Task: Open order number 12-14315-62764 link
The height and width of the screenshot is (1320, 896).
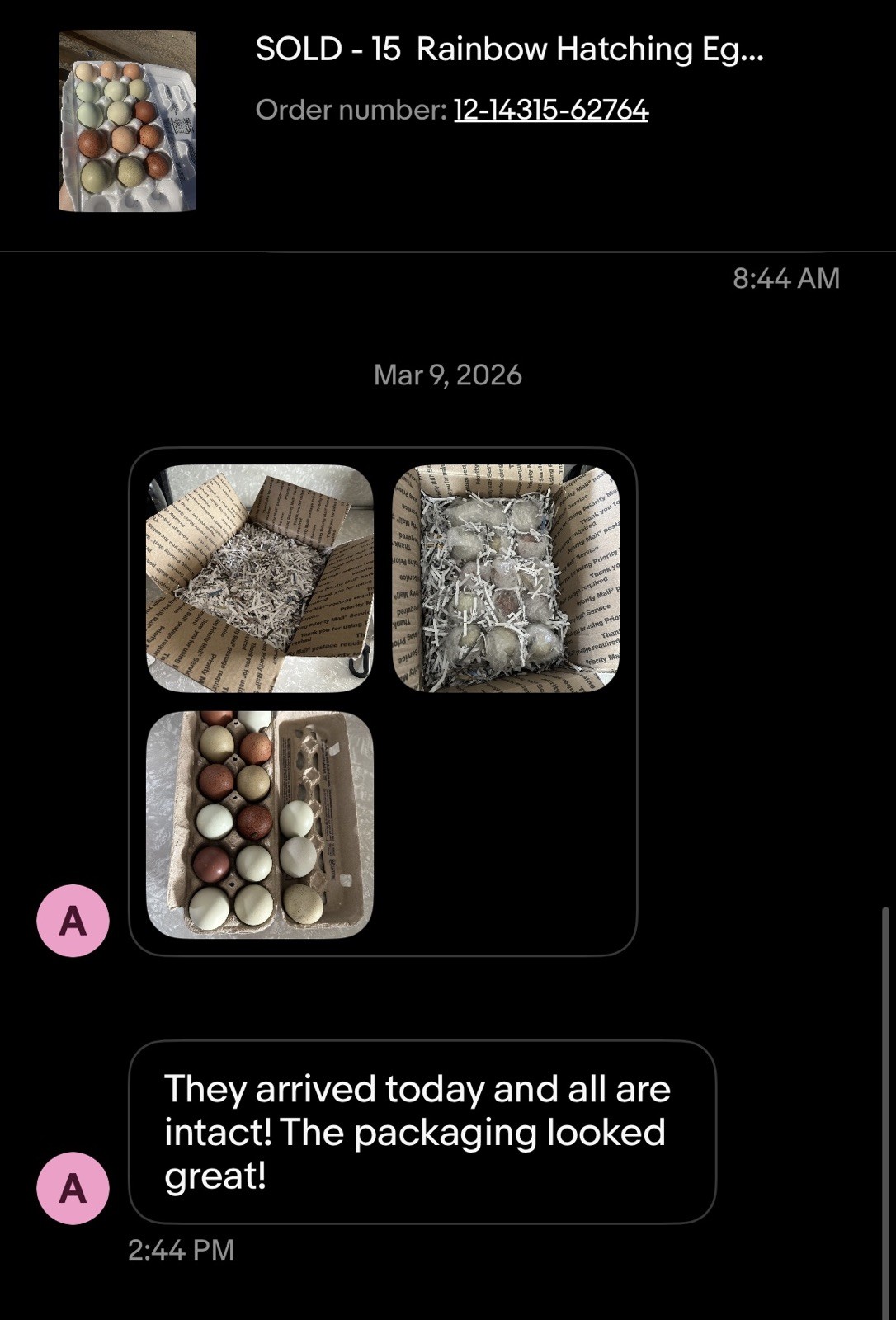Action: click(x=550, y=110)
